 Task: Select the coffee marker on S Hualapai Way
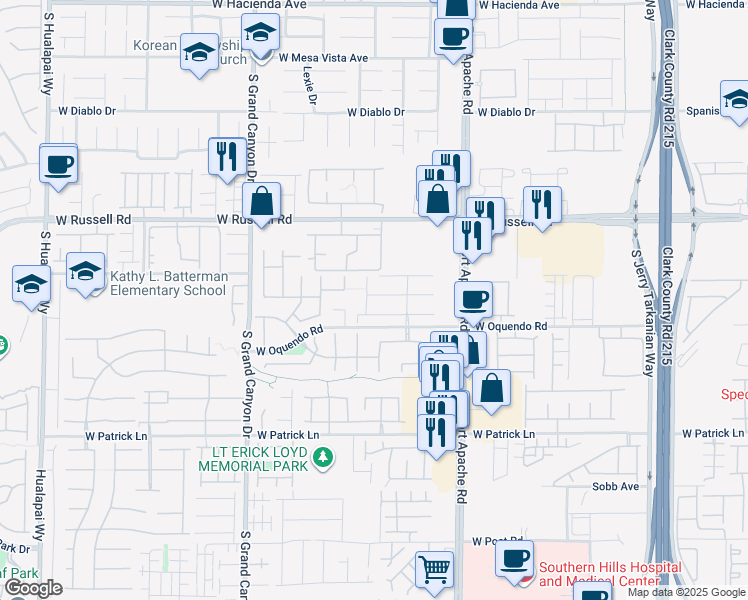(x=59, y=166)
